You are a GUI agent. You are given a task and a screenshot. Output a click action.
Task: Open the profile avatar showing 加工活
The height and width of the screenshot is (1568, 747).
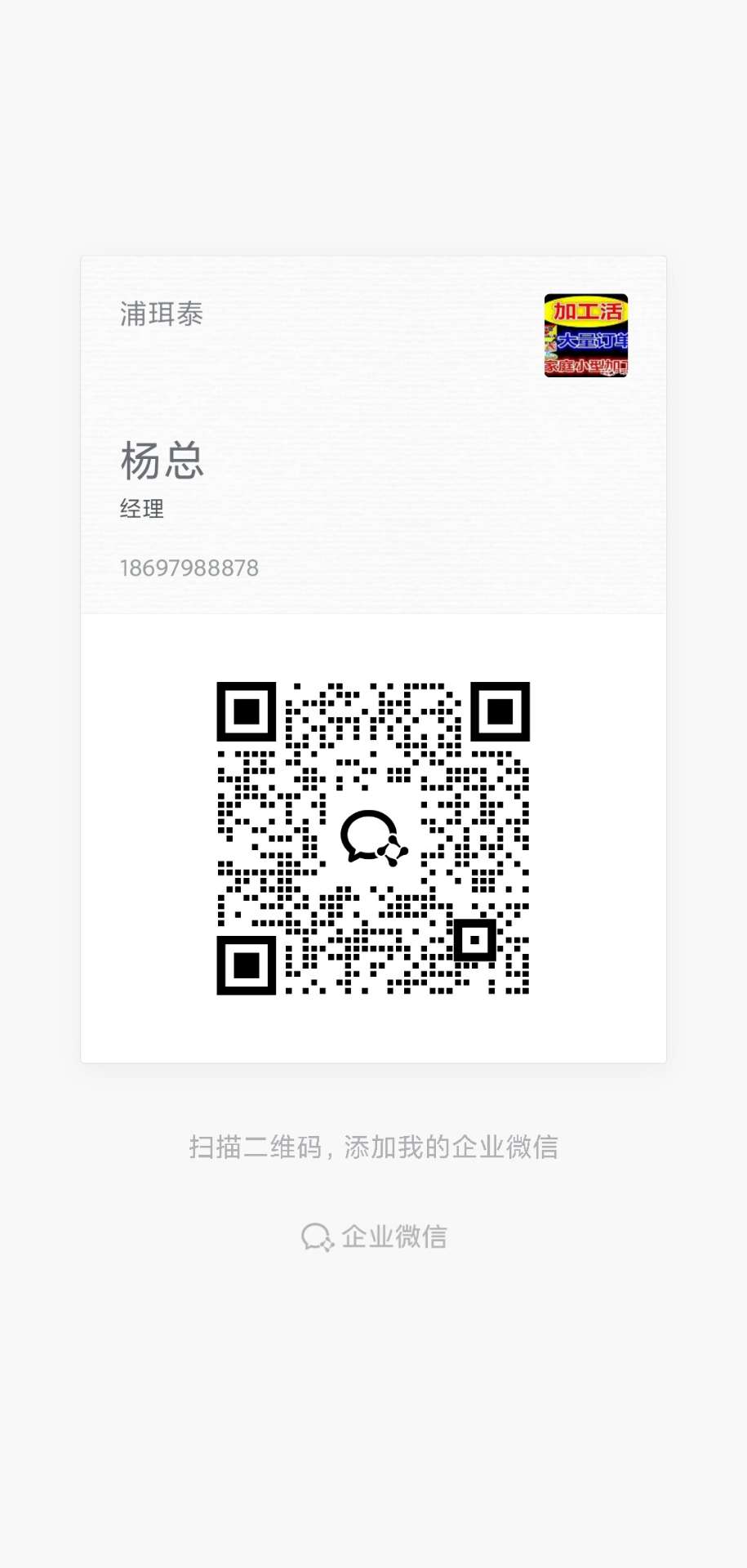(586, 337)
